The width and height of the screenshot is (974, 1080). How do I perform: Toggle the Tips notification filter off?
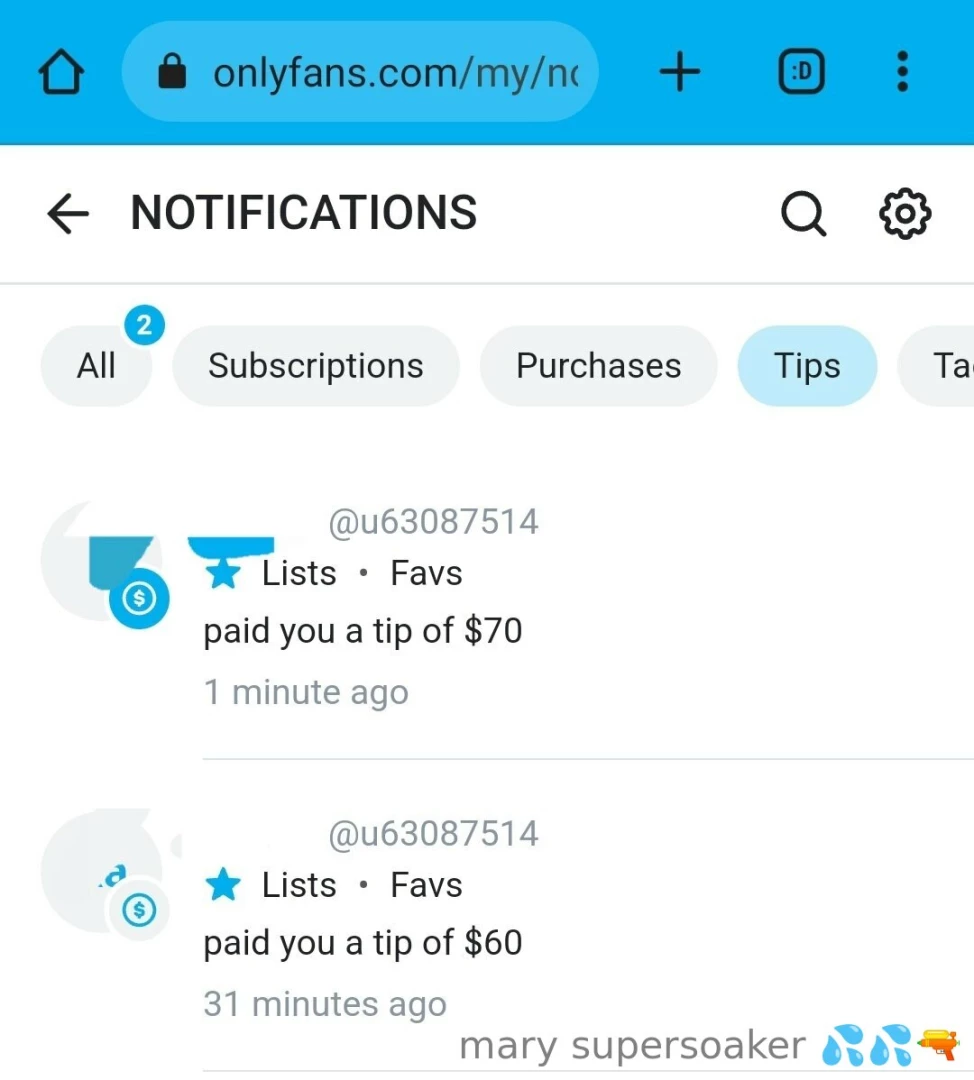pyautogui.click(x=807, y=366)
